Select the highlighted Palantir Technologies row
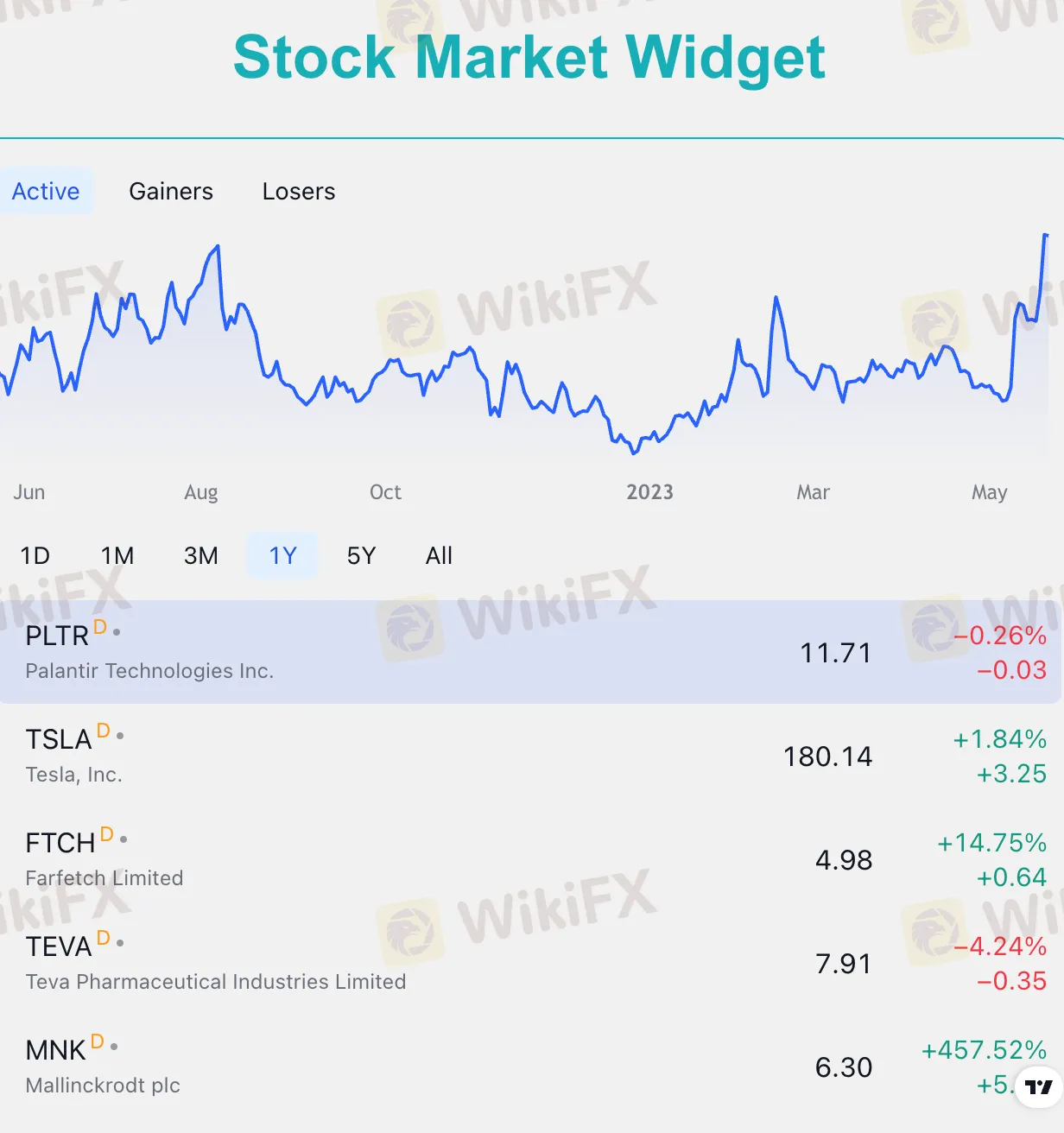Viewport: 1064px width, 1133px height. 432,652
